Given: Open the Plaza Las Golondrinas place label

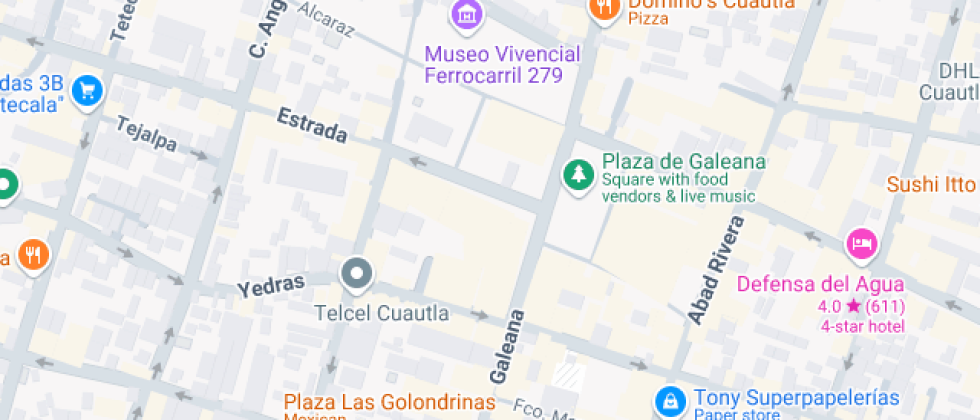Looking at the screenshot, I should 389,402.
